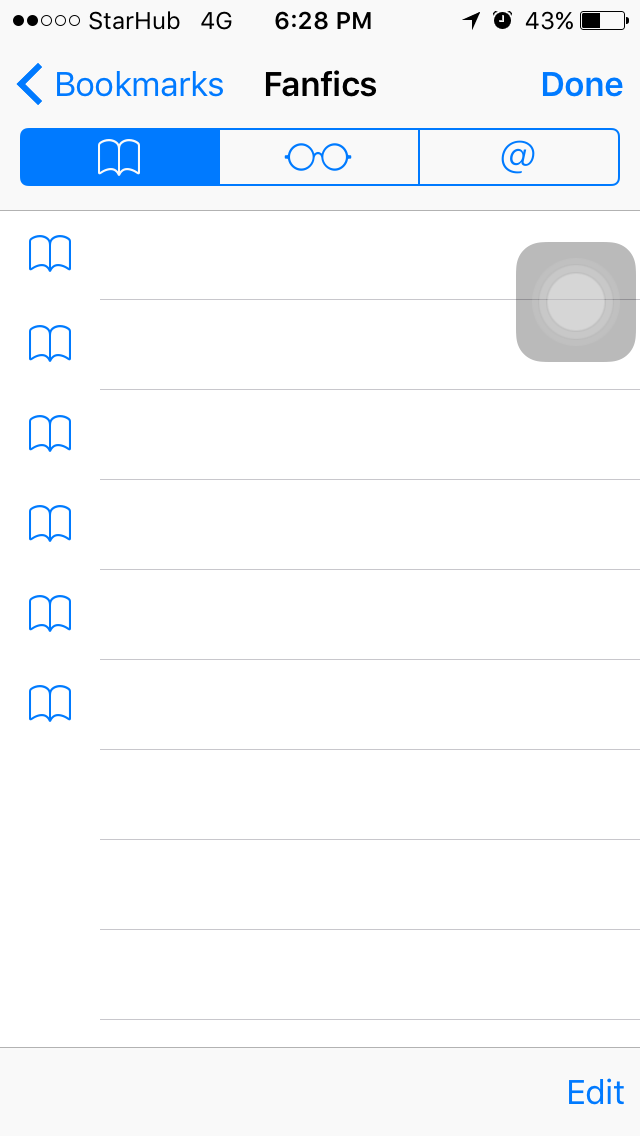This screenshot has width=640, height=1136.
Task: Select the Bookmarks book tab
Action: [x=120, y=157]
